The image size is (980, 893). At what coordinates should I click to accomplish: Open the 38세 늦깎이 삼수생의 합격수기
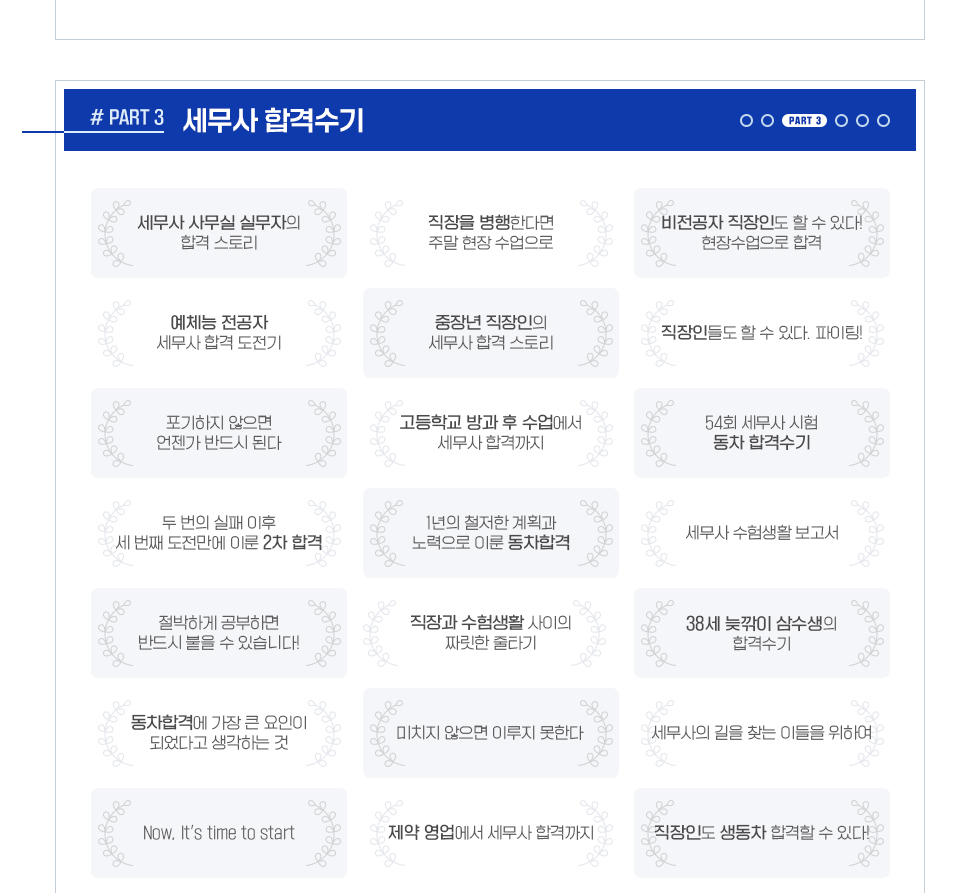pos(762,633)
